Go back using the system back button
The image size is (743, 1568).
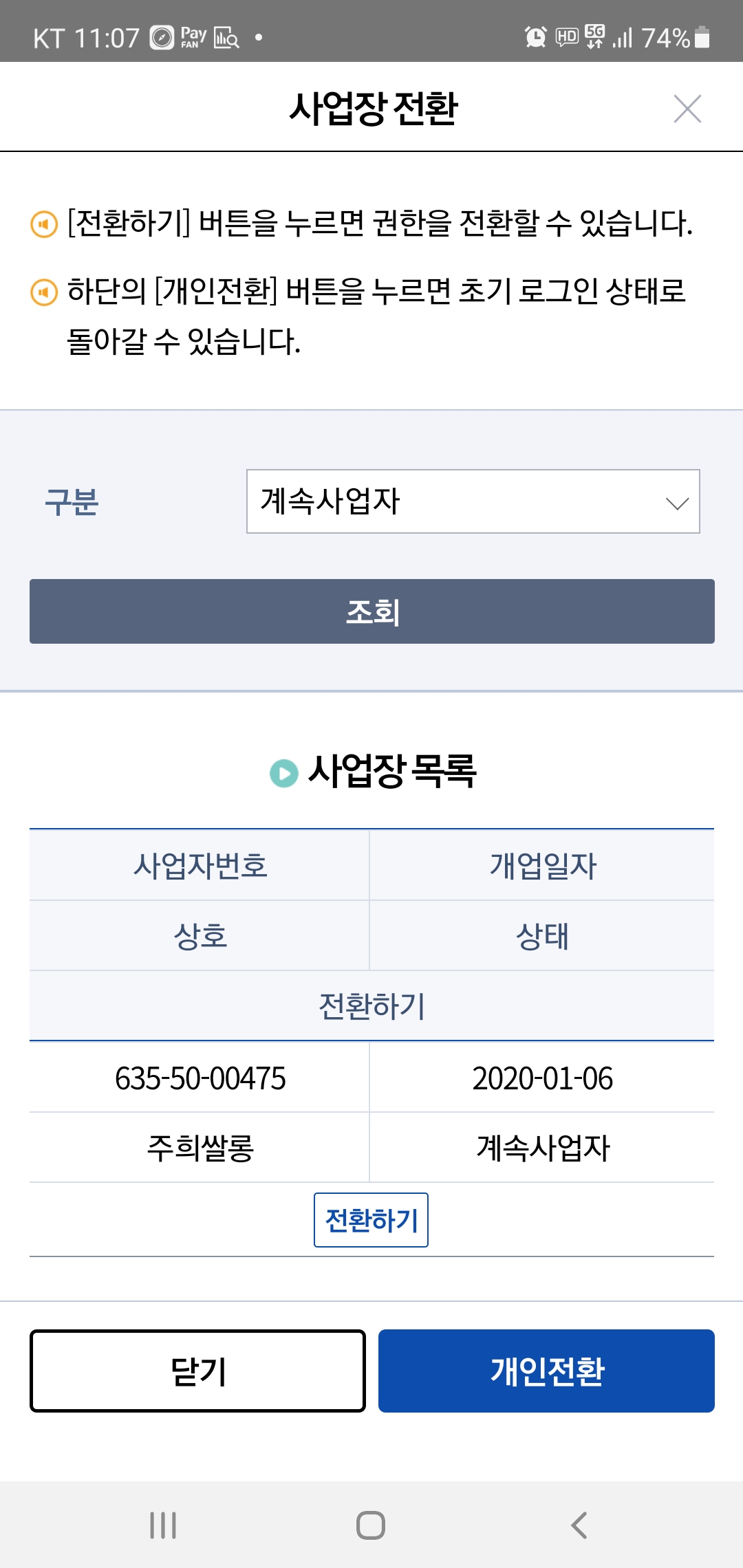click(x=579, y=1525)
